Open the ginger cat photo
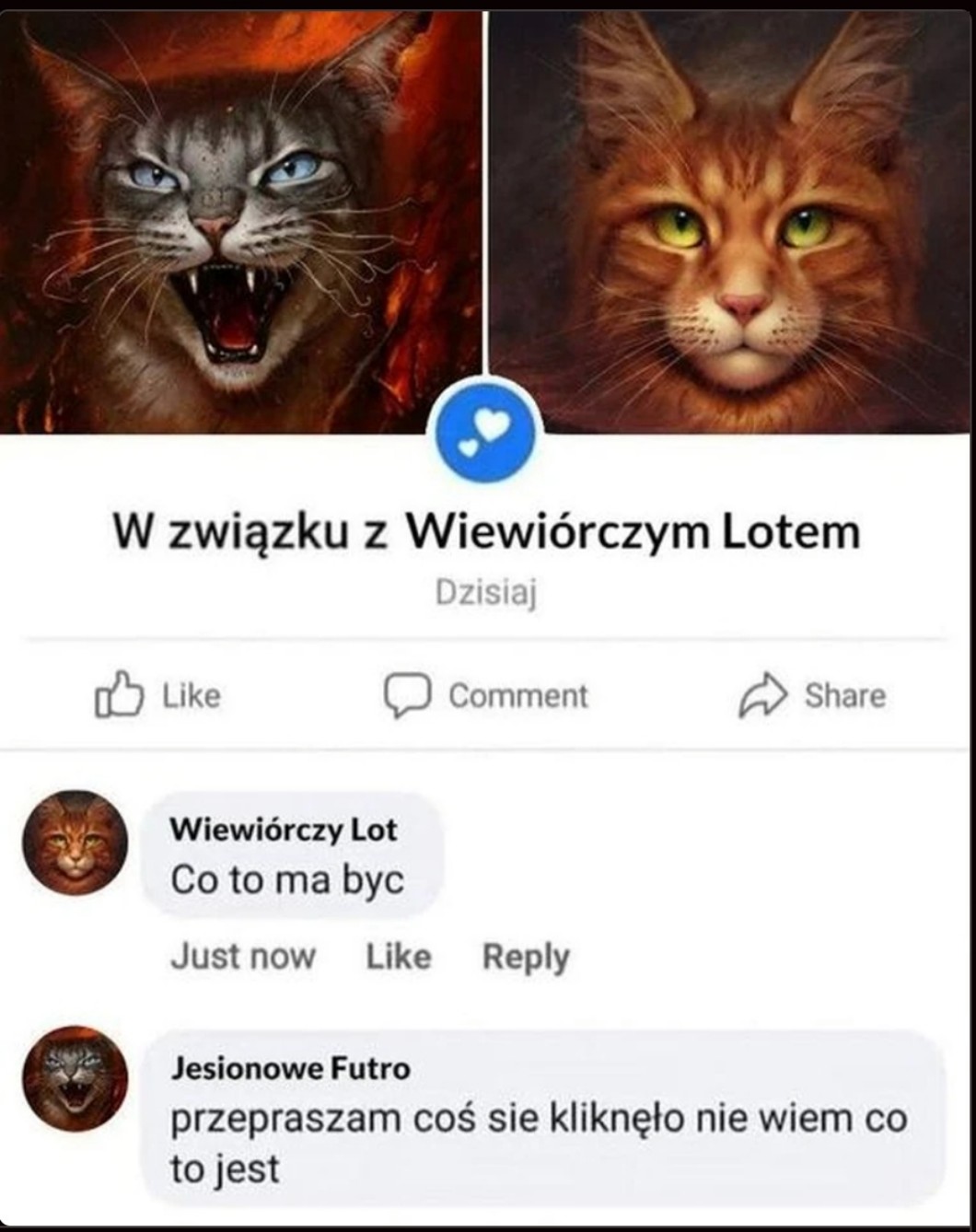 pyautogui.click(x=732, y=221)
